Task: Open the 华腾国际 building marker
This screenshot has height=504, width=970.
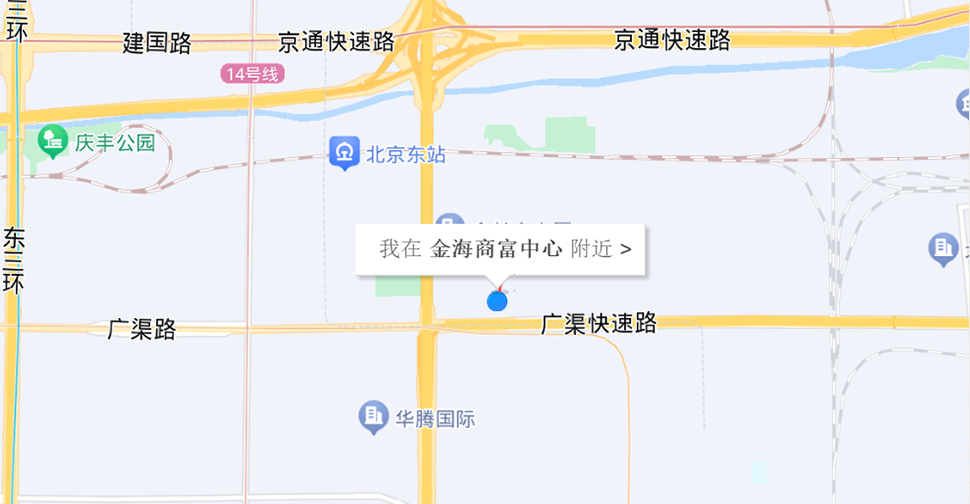Action: pos(374,416)
